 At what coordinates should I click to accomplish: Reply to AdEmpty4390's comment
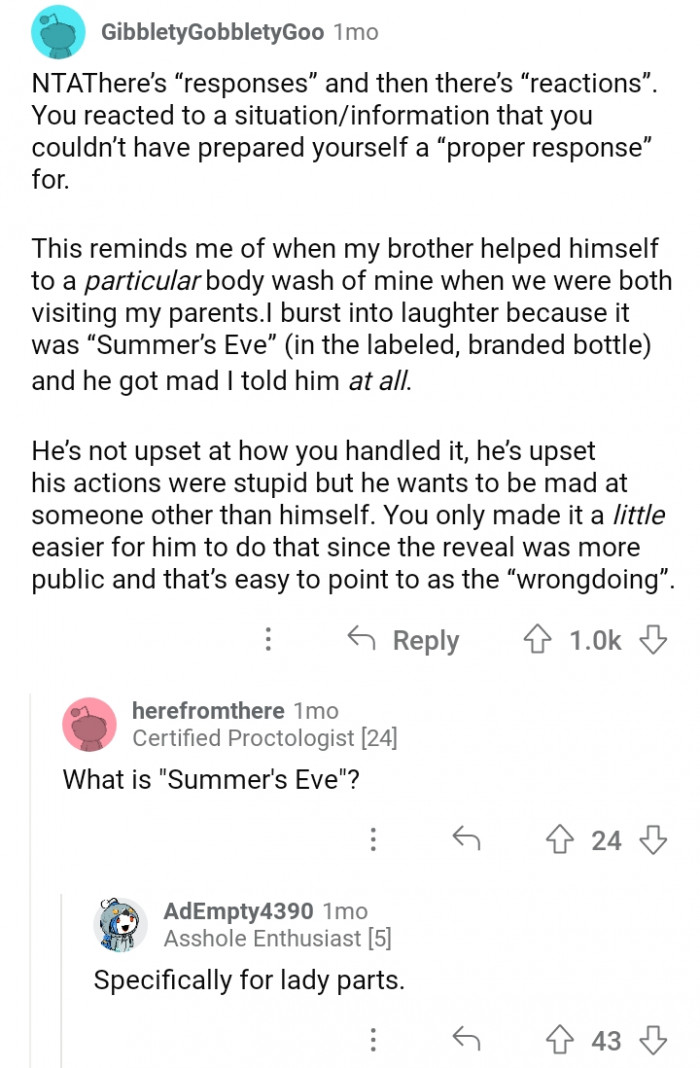(x=466, y=1040)
